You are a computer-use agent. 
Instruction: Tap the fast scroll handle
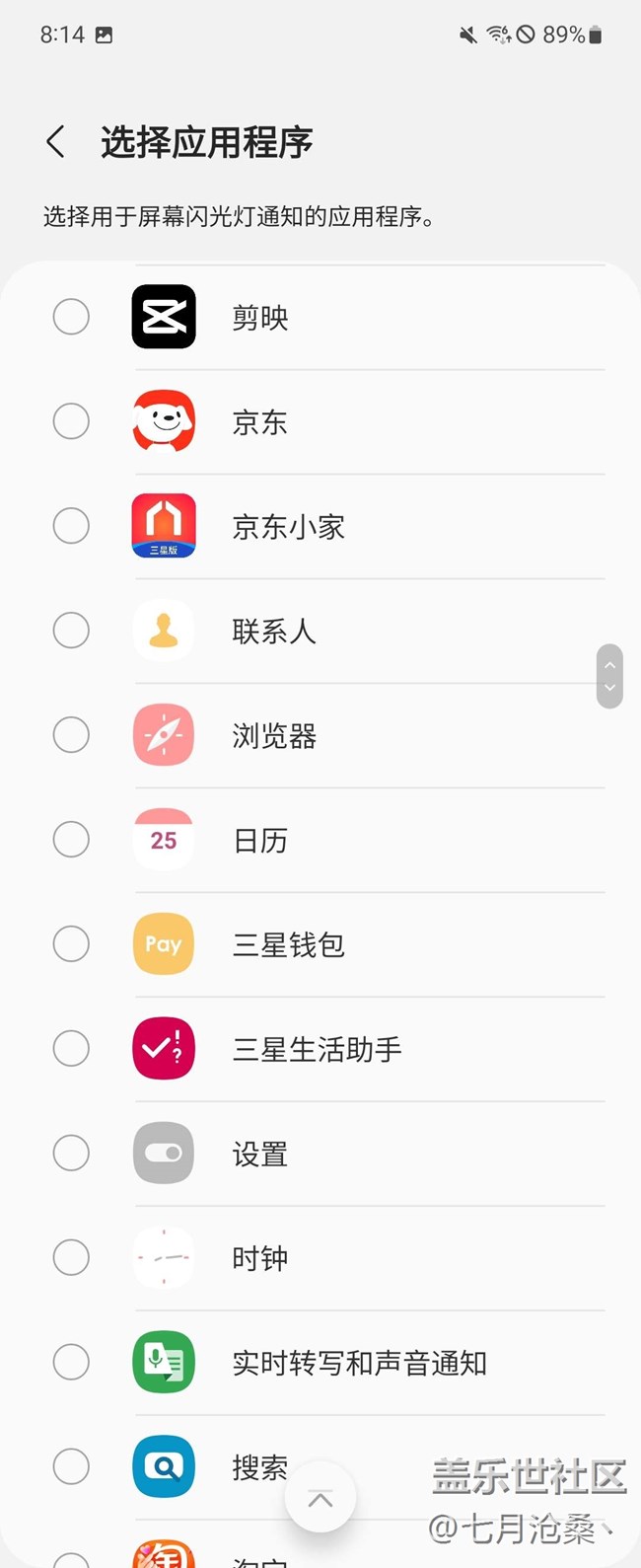tap(609, 676)
